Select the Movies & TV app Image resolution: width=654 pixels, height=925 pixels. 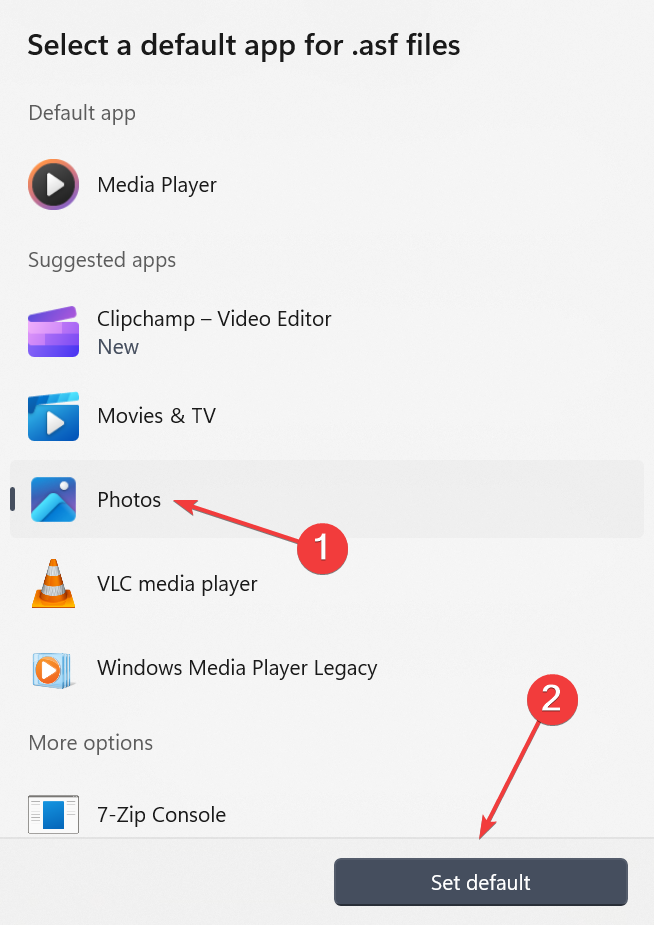(156, 416)
